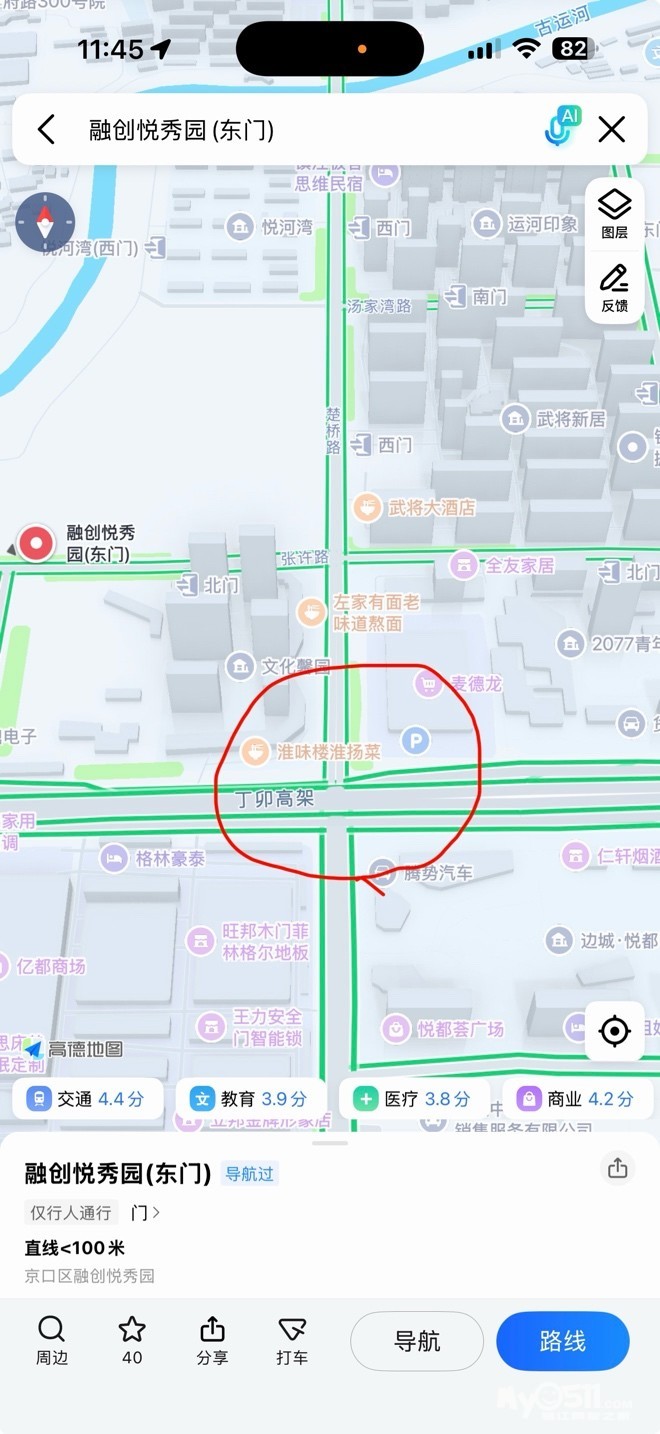The image size is (660, 1434).
Task: View 路线 route options
Action: click(x=562, y=1341)
